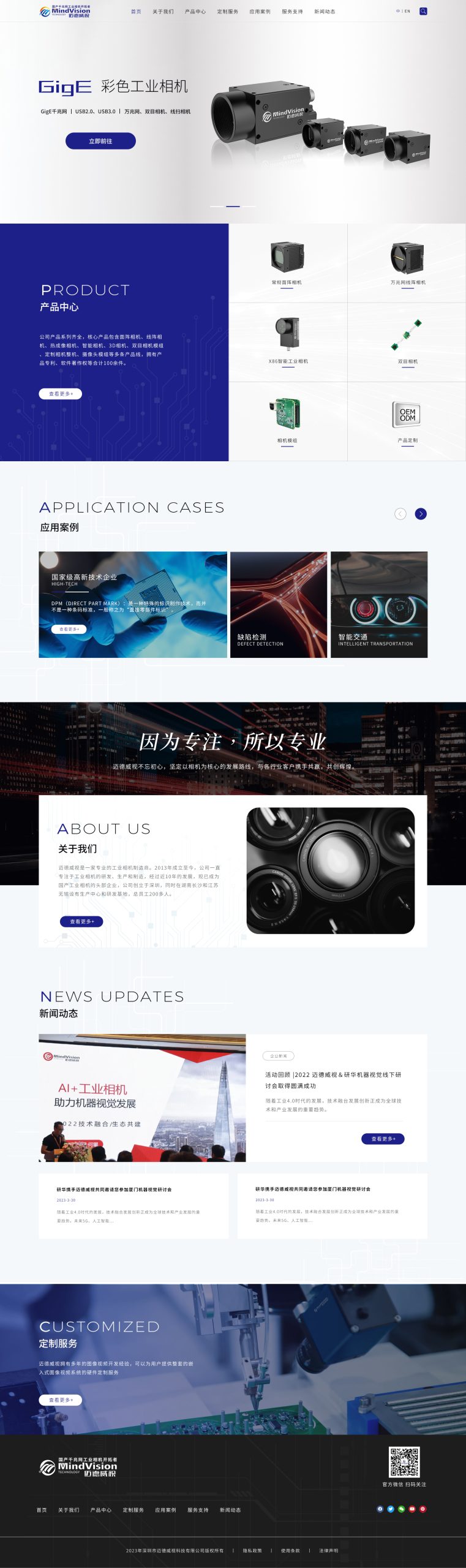Open the search icon in the header
This screenshot has height=1568, width=466.
[x=423, y=11]
